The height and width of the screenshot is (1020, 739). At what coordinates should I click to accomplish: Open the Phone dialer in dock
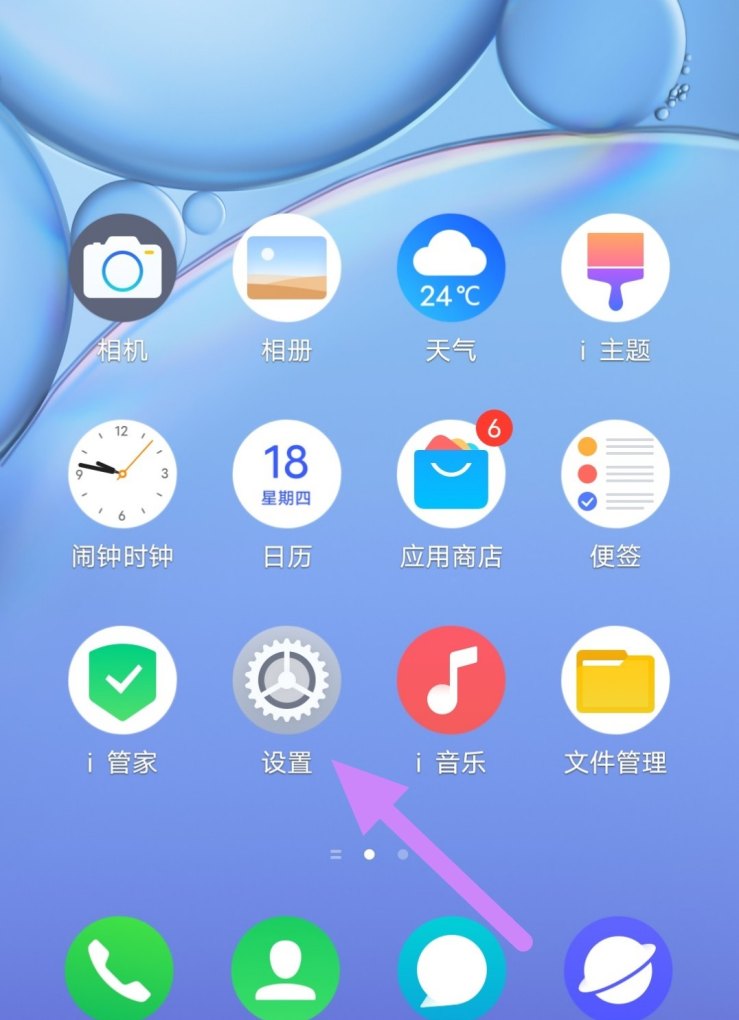pos(119,968)
